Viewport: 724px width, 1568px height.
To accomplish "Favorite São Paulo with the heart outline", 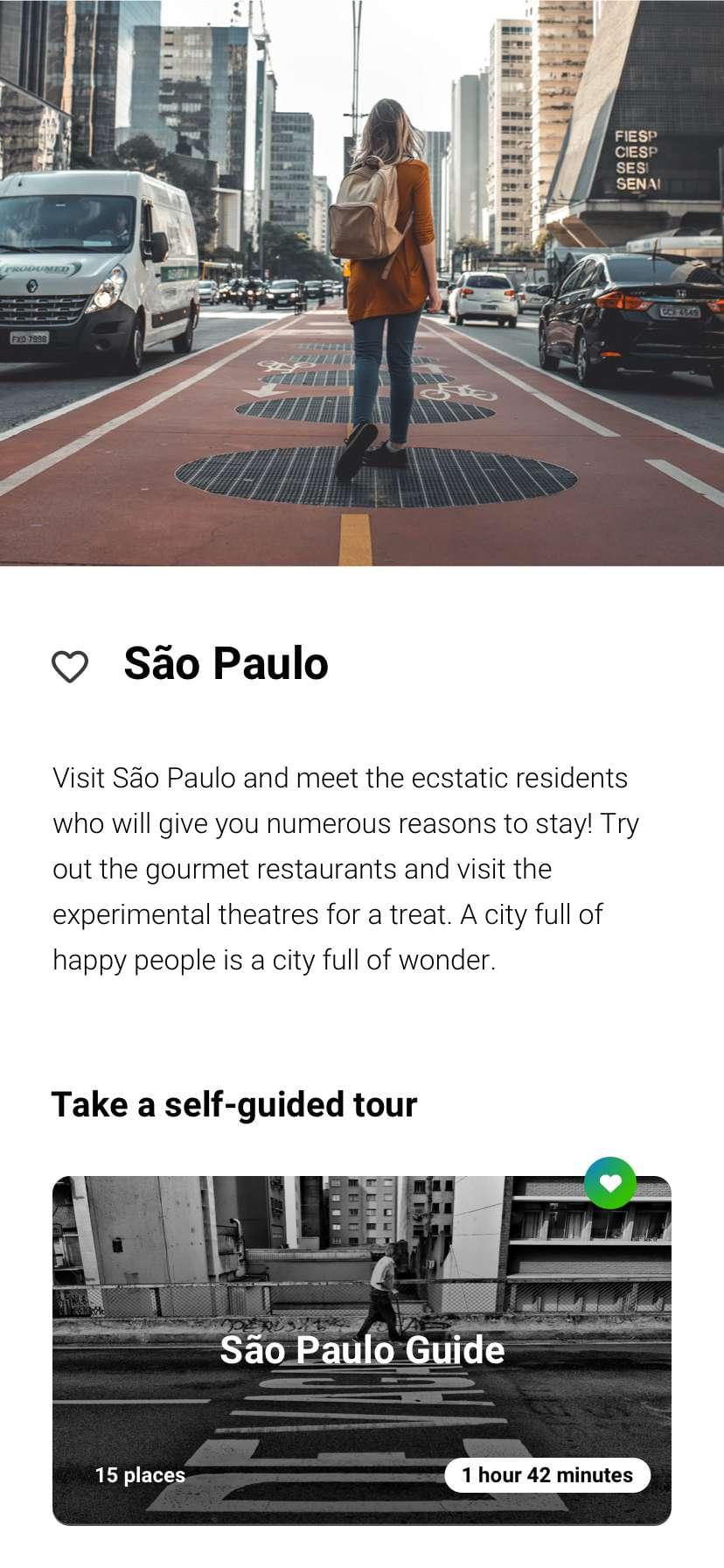I will pos(70,667).
